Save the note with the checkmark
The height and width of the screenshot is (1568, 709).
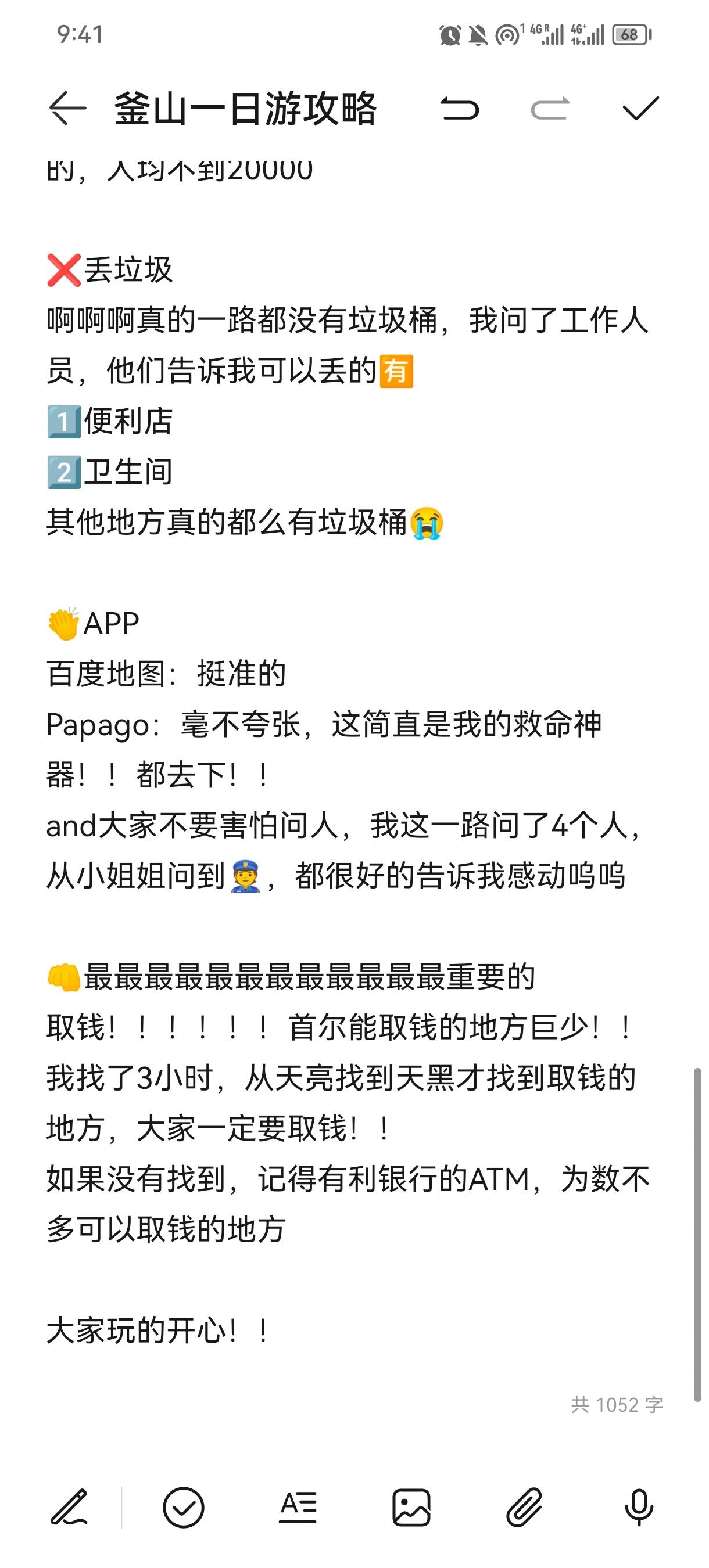tap(640, 109)
